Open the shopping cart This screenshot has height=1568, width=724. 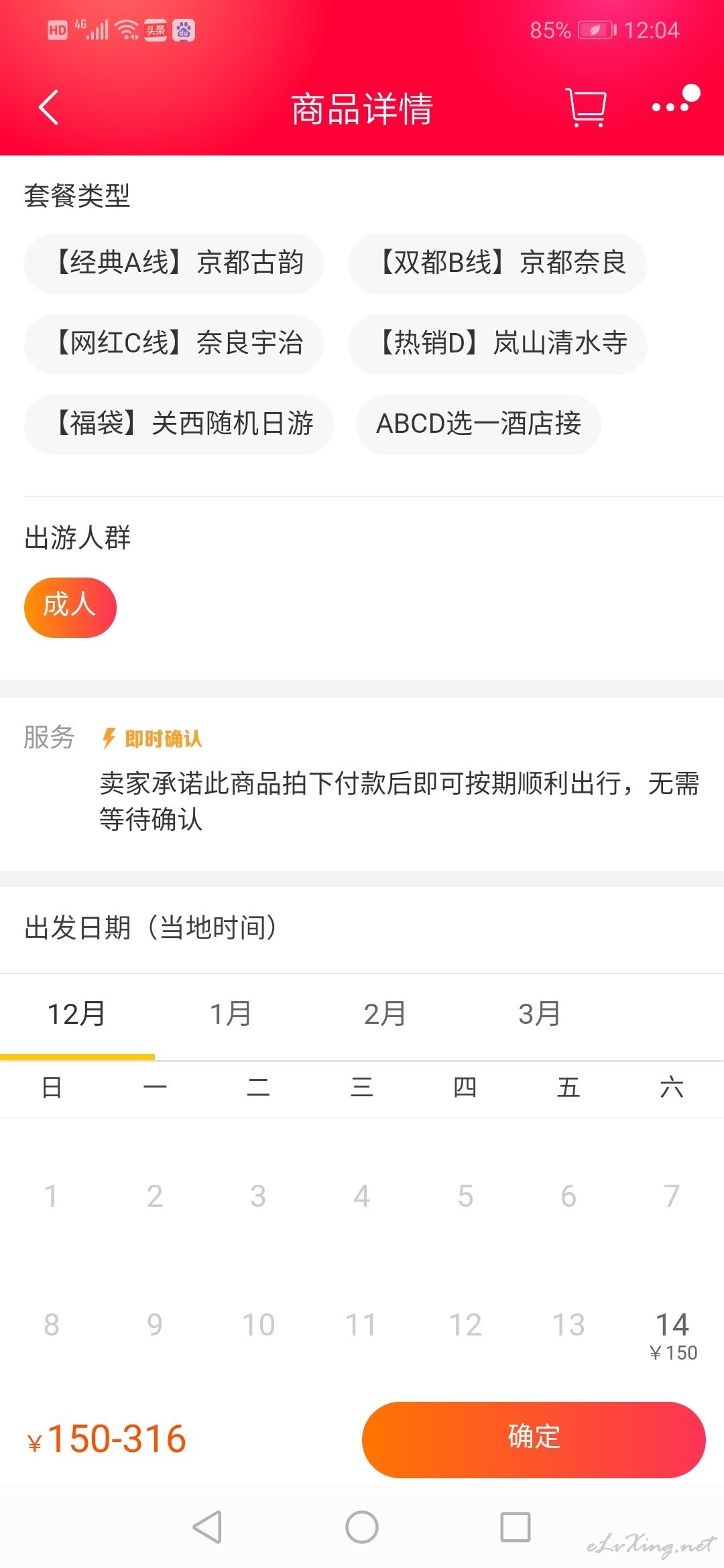(587, 107)
